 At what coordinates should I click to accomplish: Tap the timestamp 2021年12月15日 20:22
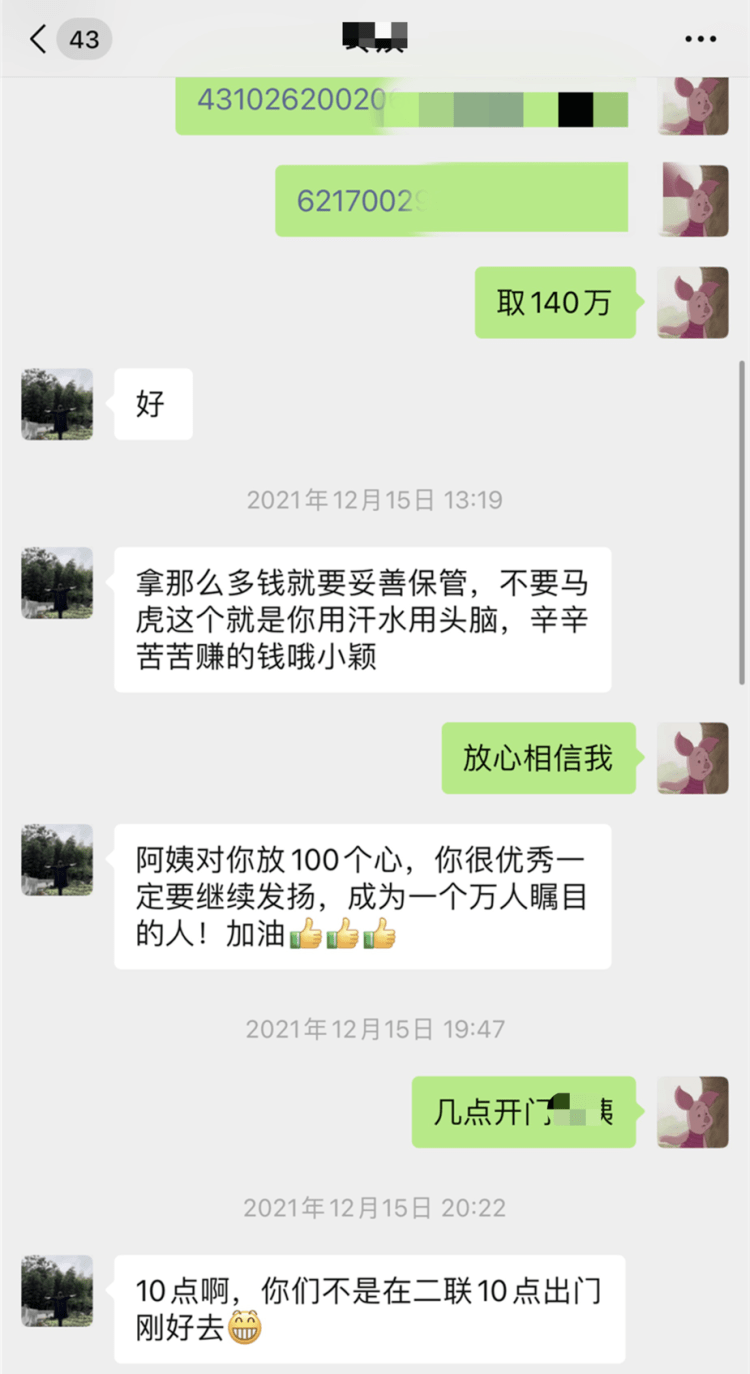(375, 1208)
